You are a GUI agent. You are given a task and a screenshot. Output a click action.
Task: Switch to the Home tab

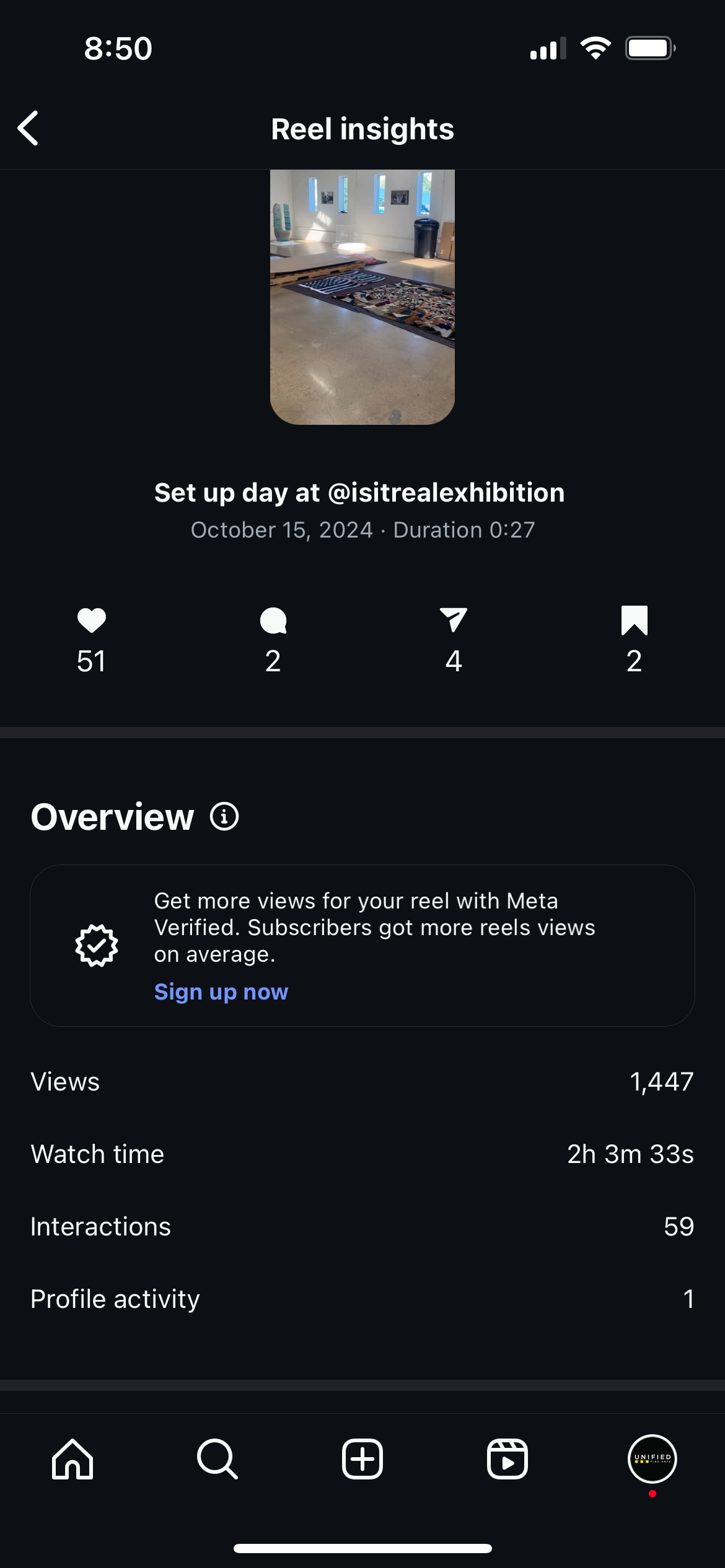pyautogui.click(x=72, y=1459)
